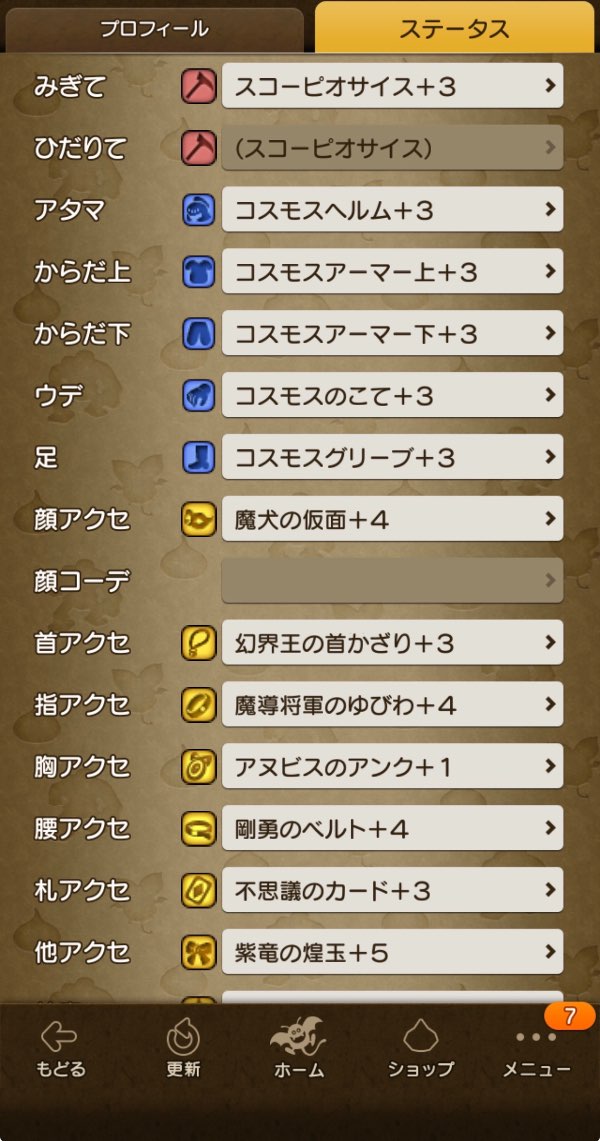View 紫竜の煌玉+5 other accessory
The image size is (600, 1141).
tap(391, 953)
